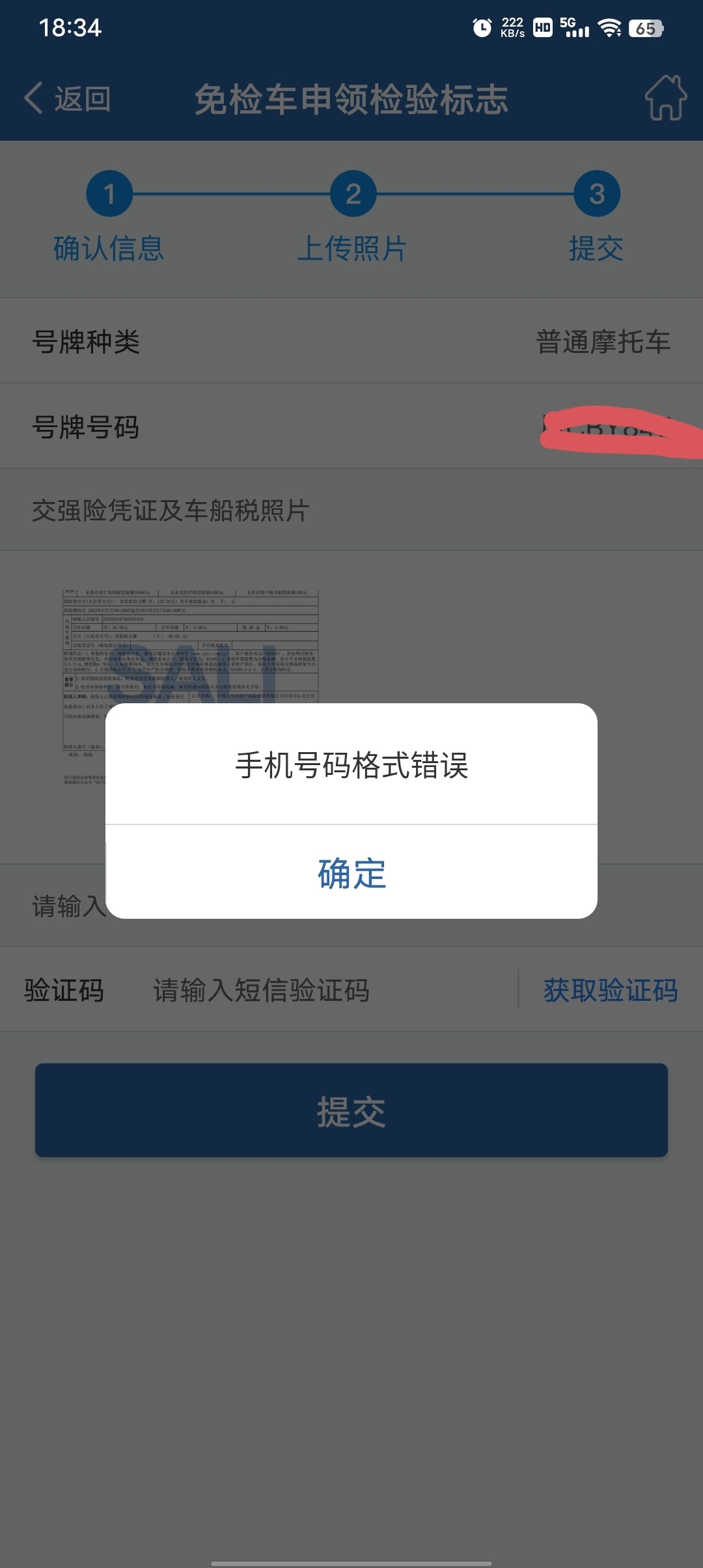
Task: Open the home icon in the header
Action: click(x=665, y=98)
